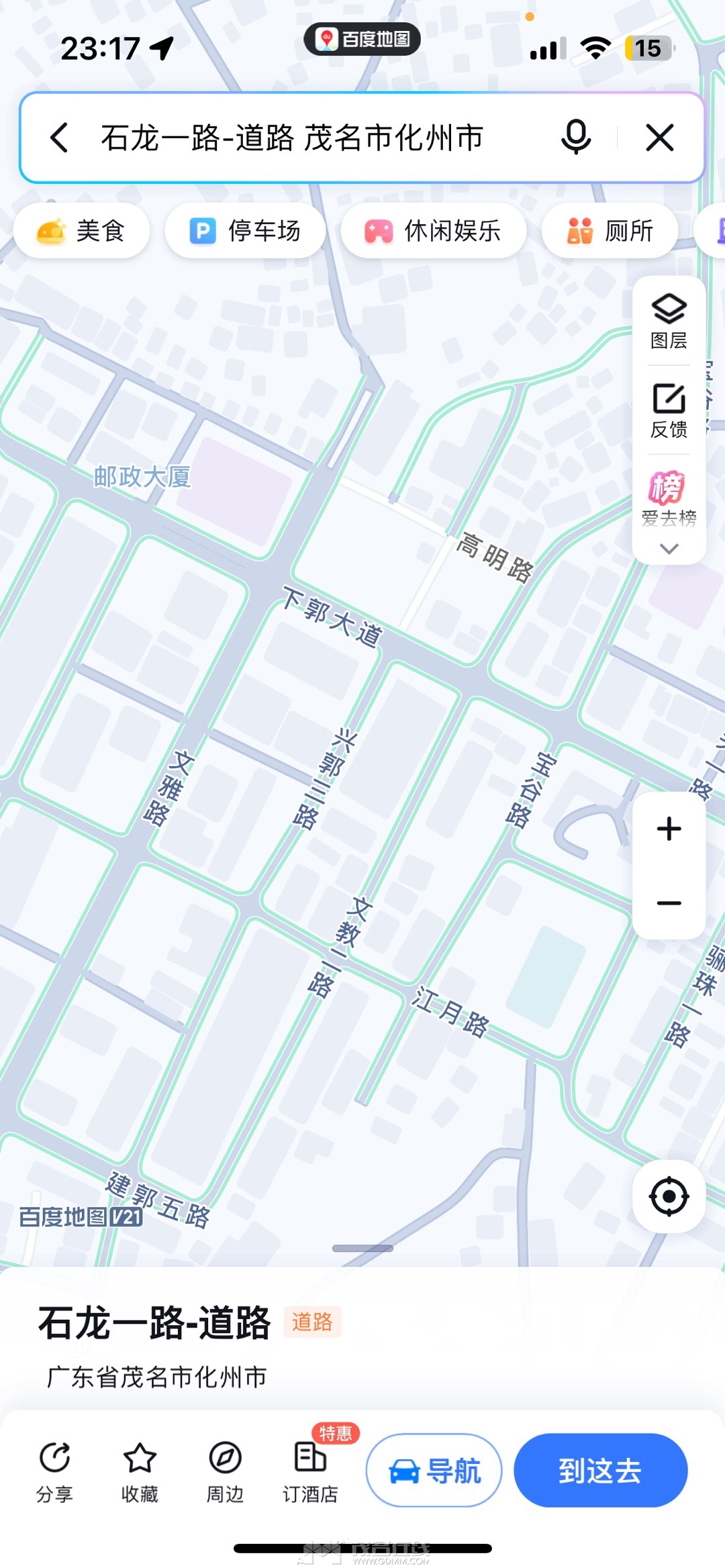Go back using the search bar arrow
The height and width of the screenshot is (1568, 725).
(x=59, y=138)
